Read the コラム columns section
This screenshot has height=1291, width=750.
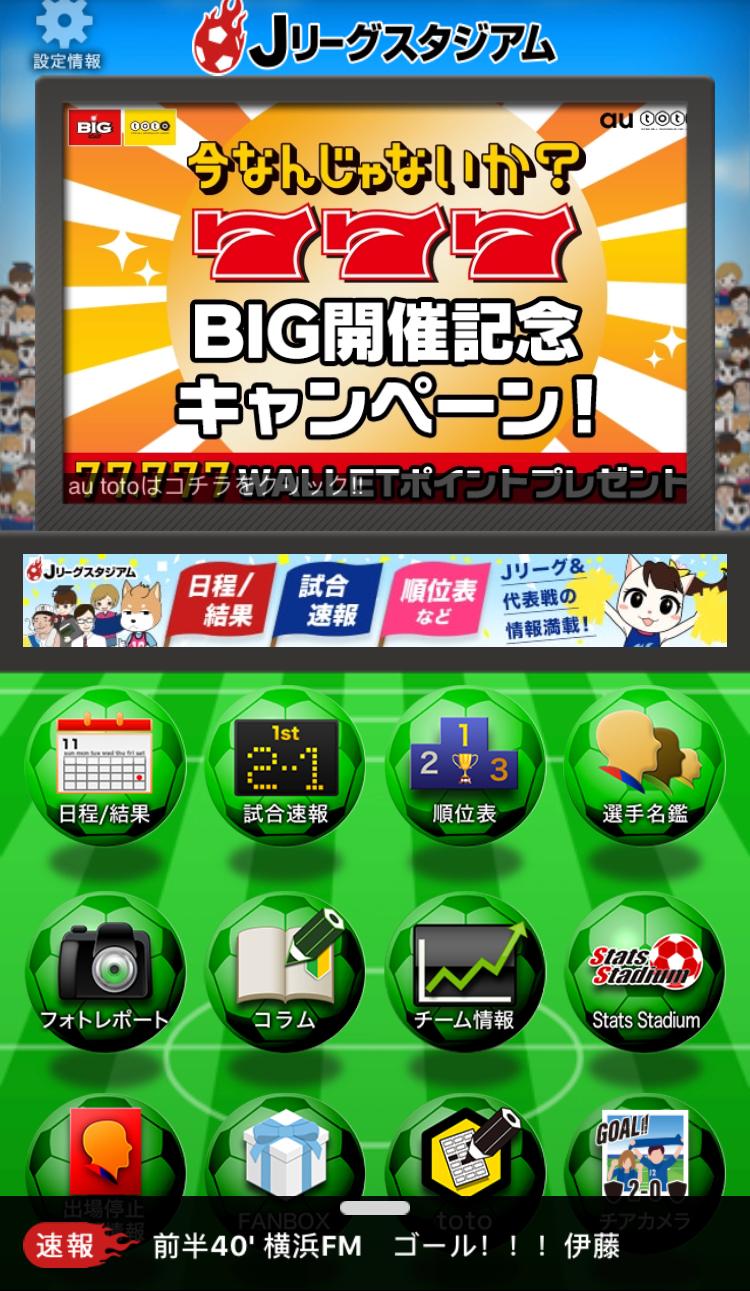tap(285, 972)
